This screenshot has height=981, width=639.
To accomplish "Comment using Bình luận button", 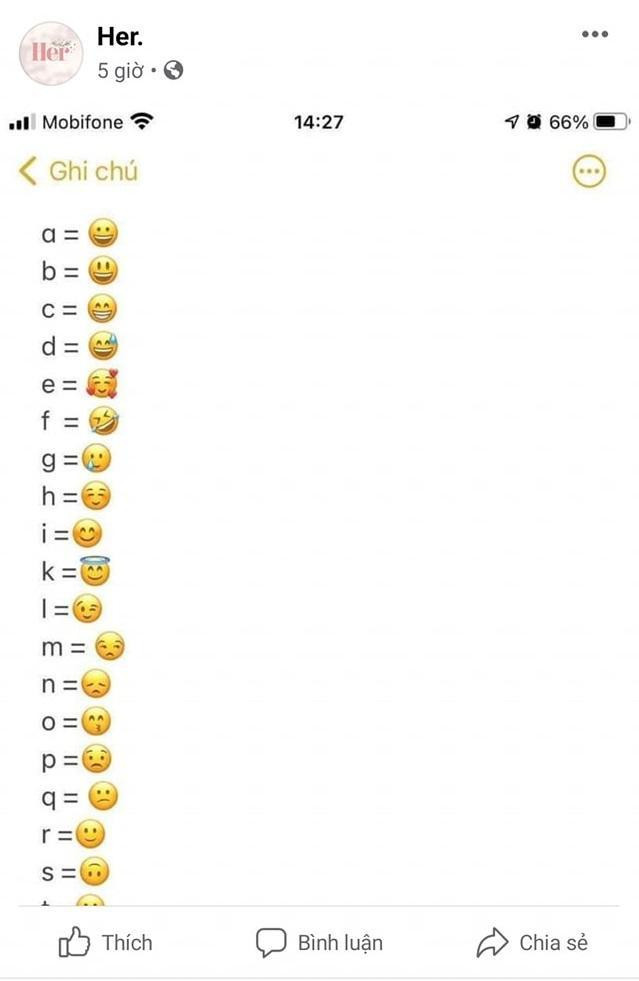I will click(319, 942).
